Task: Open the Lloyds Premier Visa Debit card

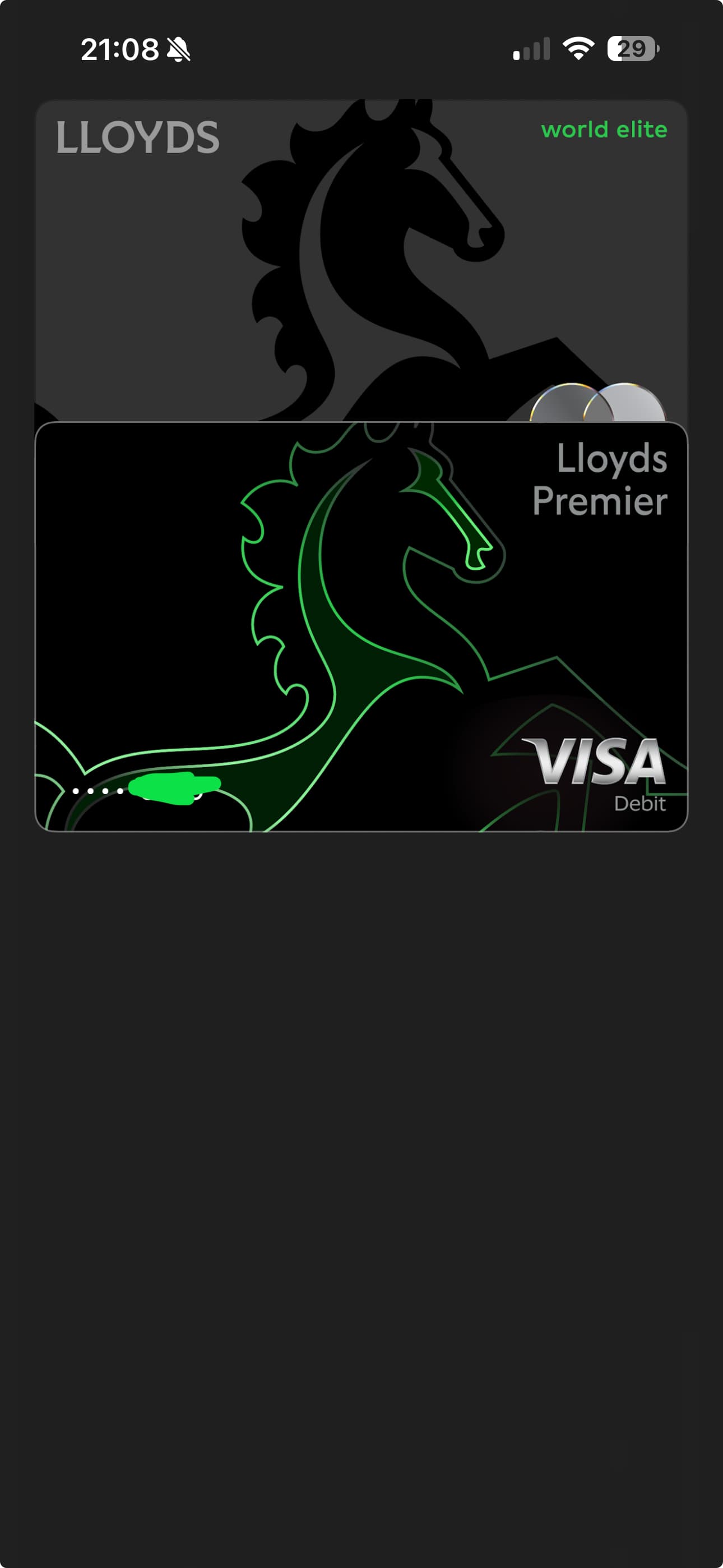Action: (x=361, y=626)
